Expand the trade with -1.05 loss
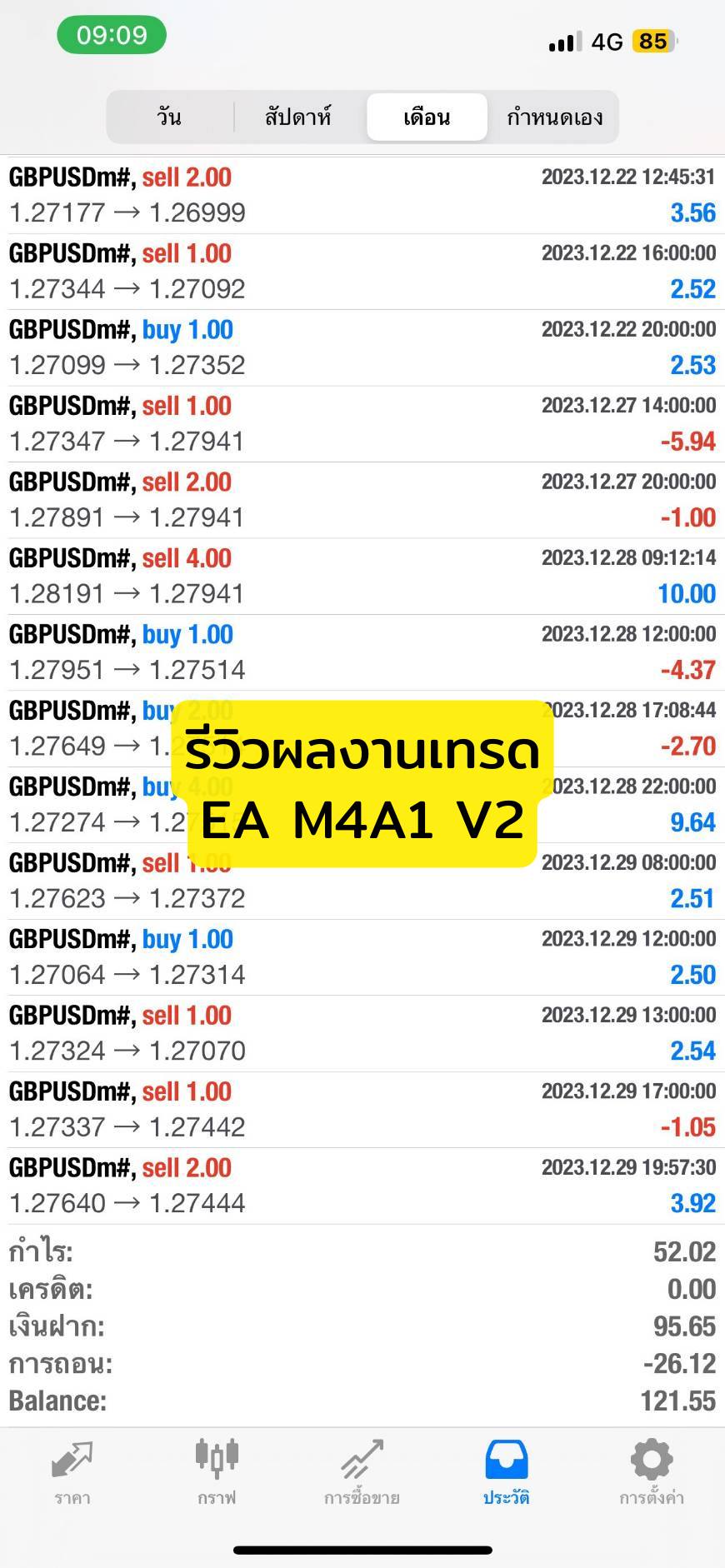The width and height of the screenshot is (725, 1568). tap(362, 1109)
